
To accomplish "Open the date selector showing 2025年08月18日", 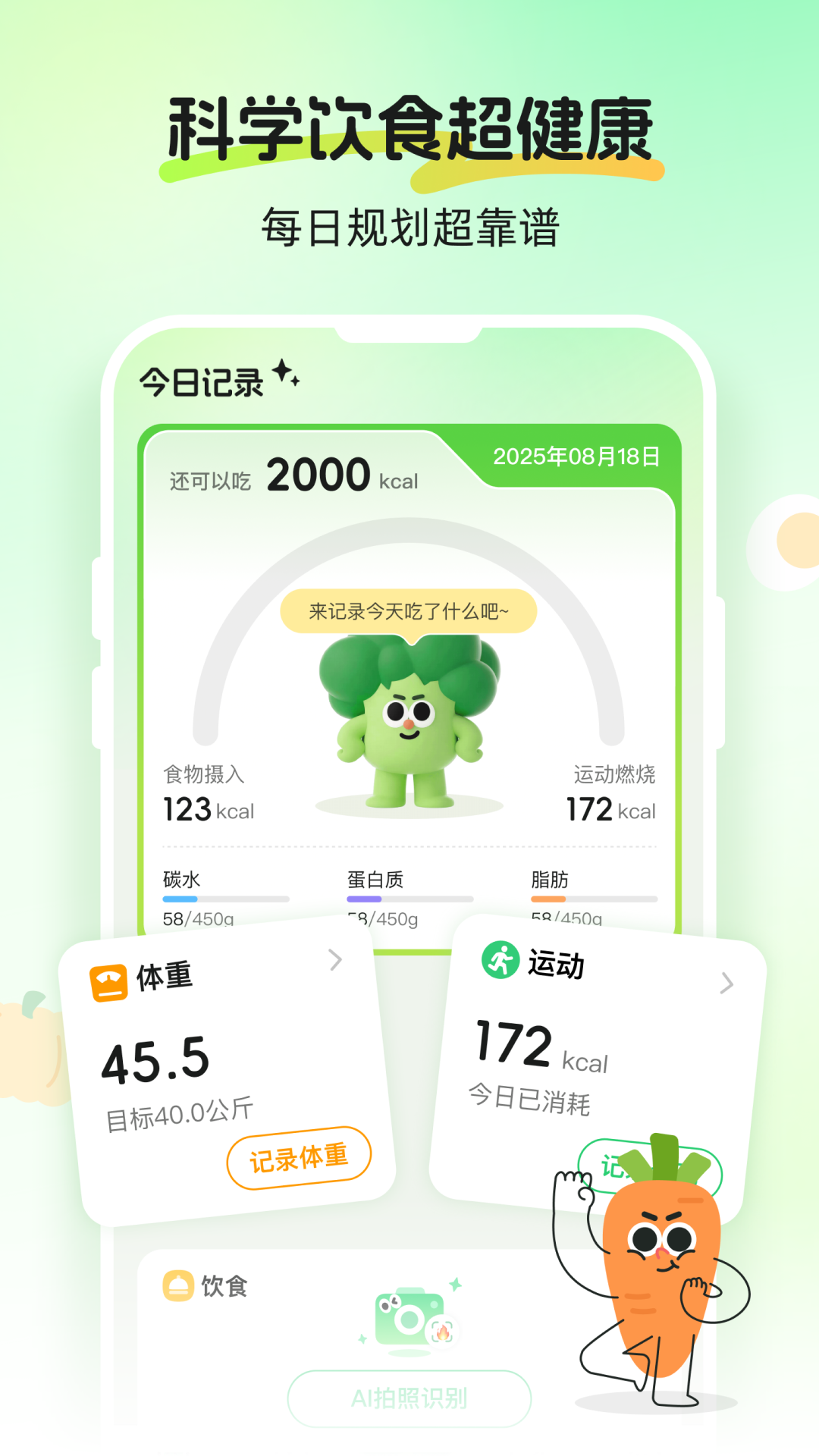I will [578, 457].
